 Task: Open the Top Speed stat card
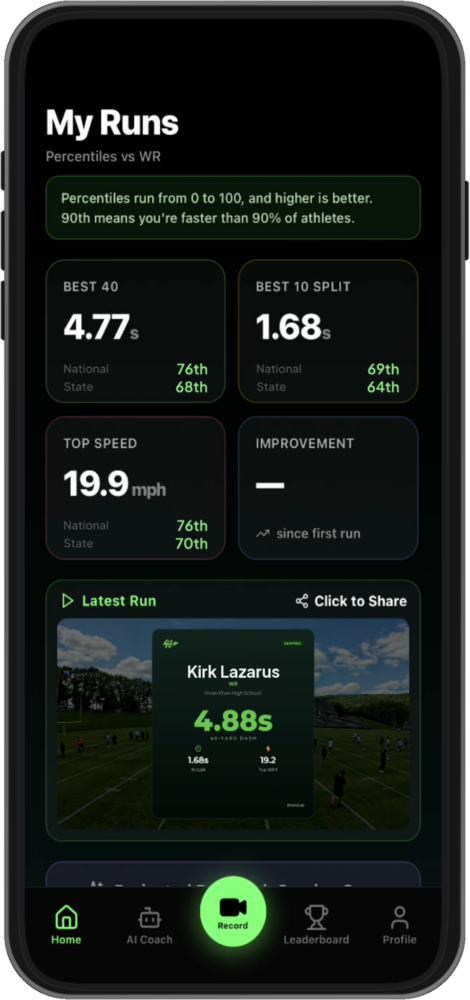click(x=135, y=488)
